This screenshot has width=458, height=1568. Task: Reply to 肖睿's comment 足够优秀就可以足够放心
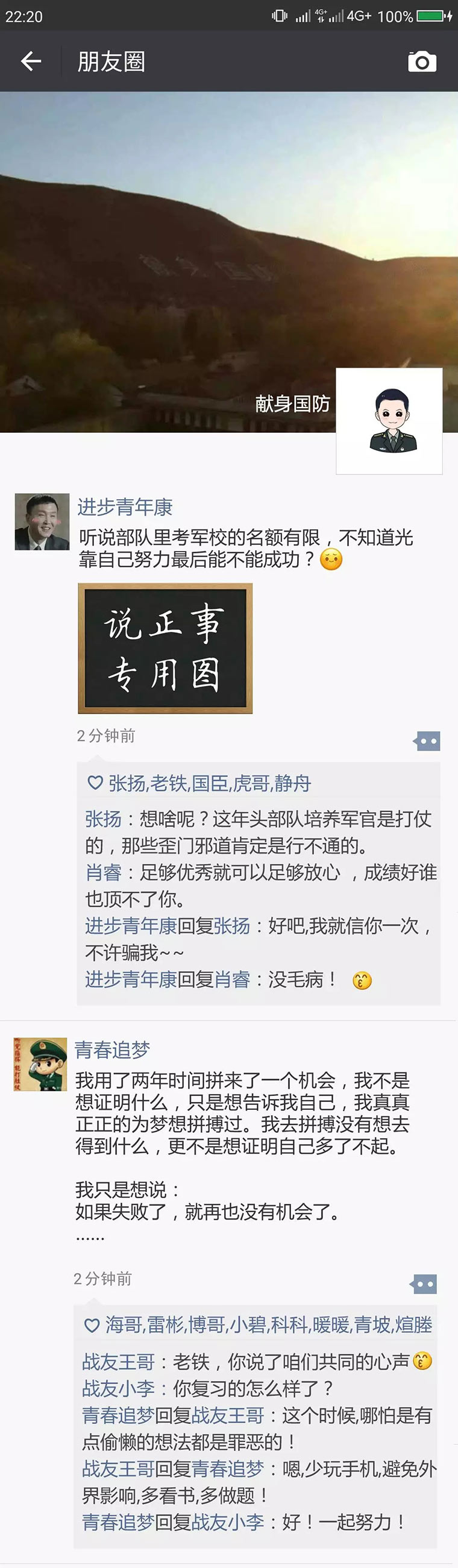243,873
